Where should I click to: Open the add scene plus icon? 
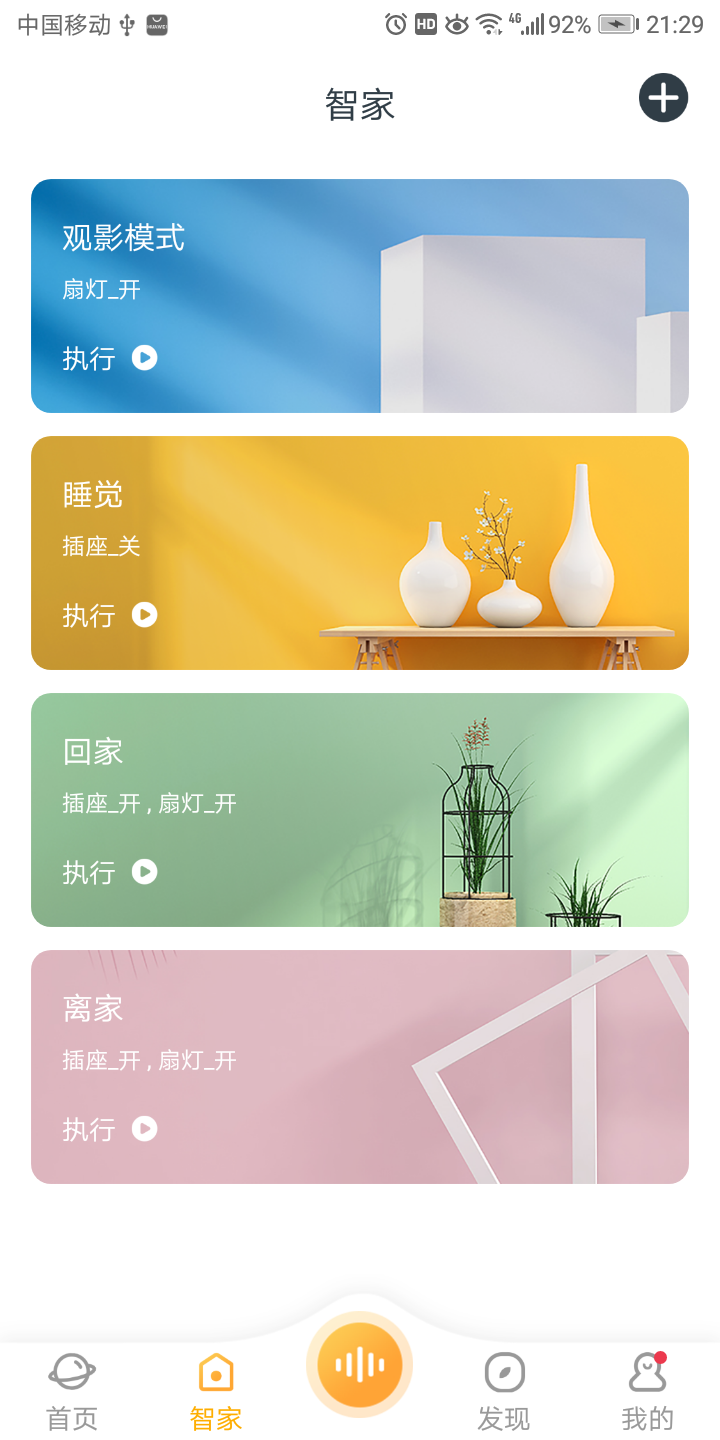662,98
